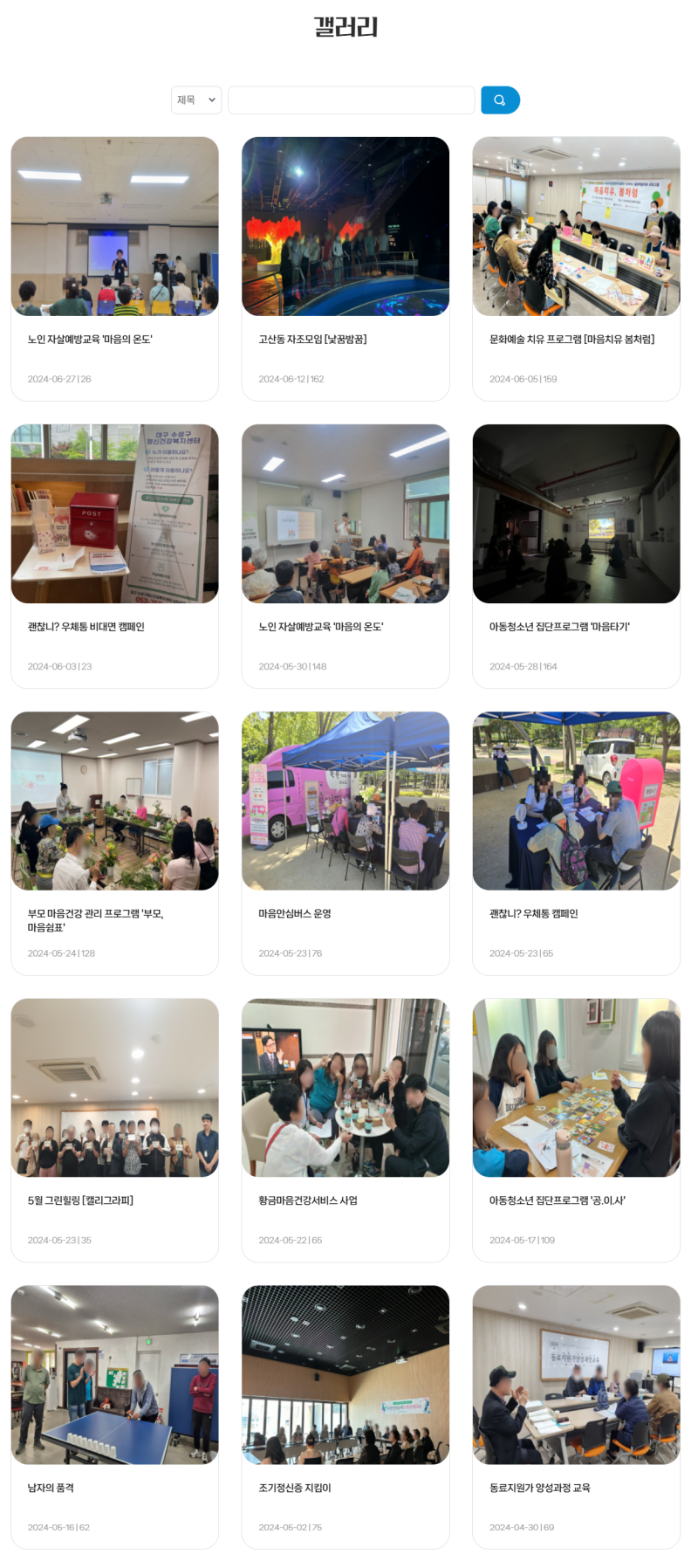Focus the gallery search text field
698x1568 pixels.
351,100
